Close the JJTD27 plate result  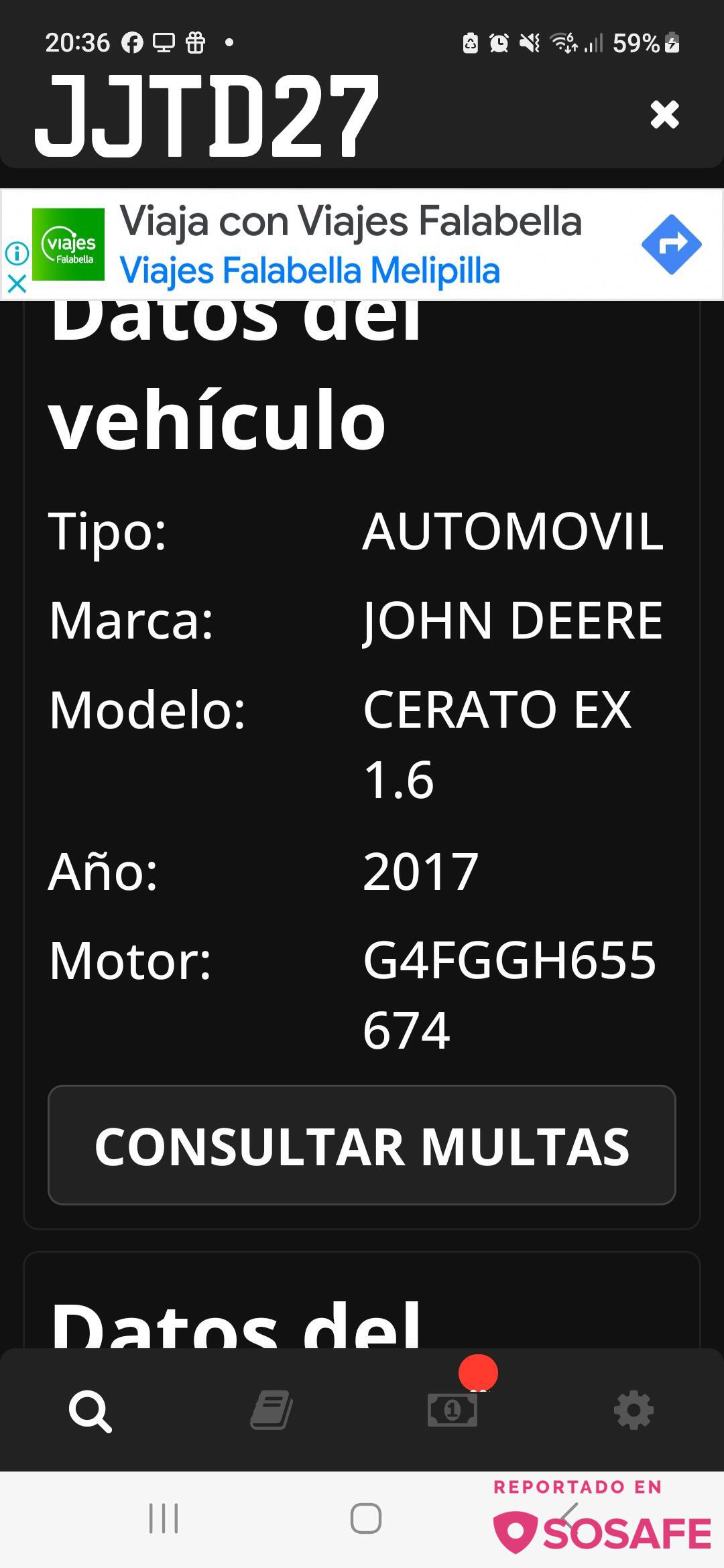pyautogui.click(x=664, y=115)
